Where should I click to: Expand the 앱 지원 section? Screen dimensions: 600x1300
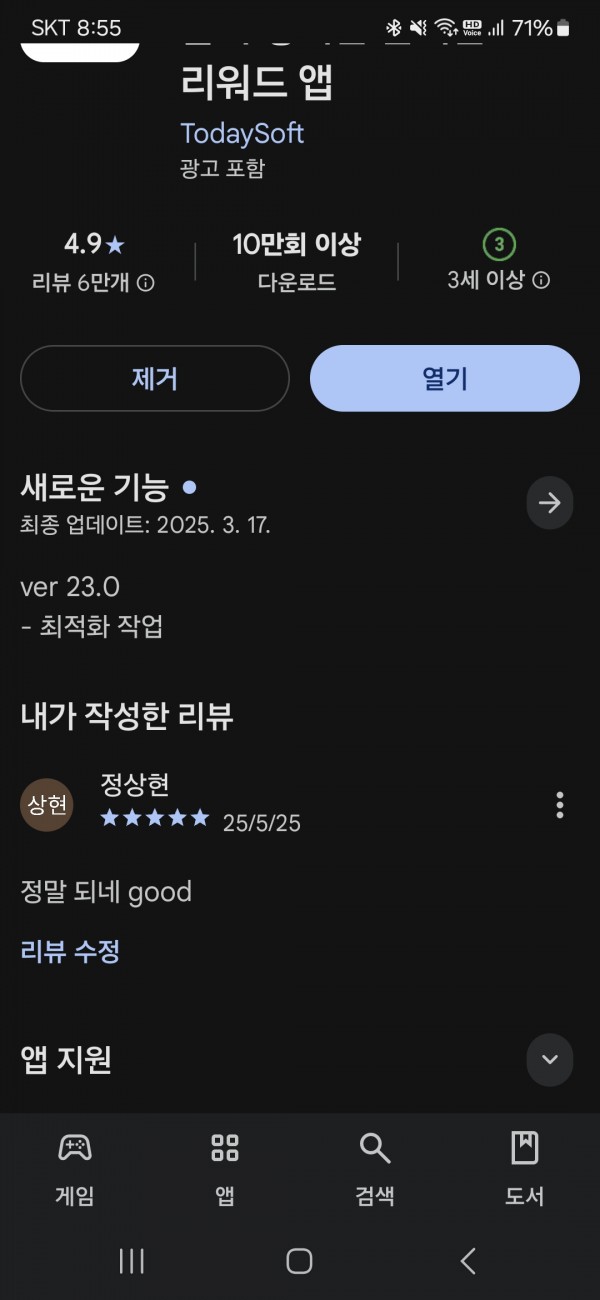coord(550,1060)
